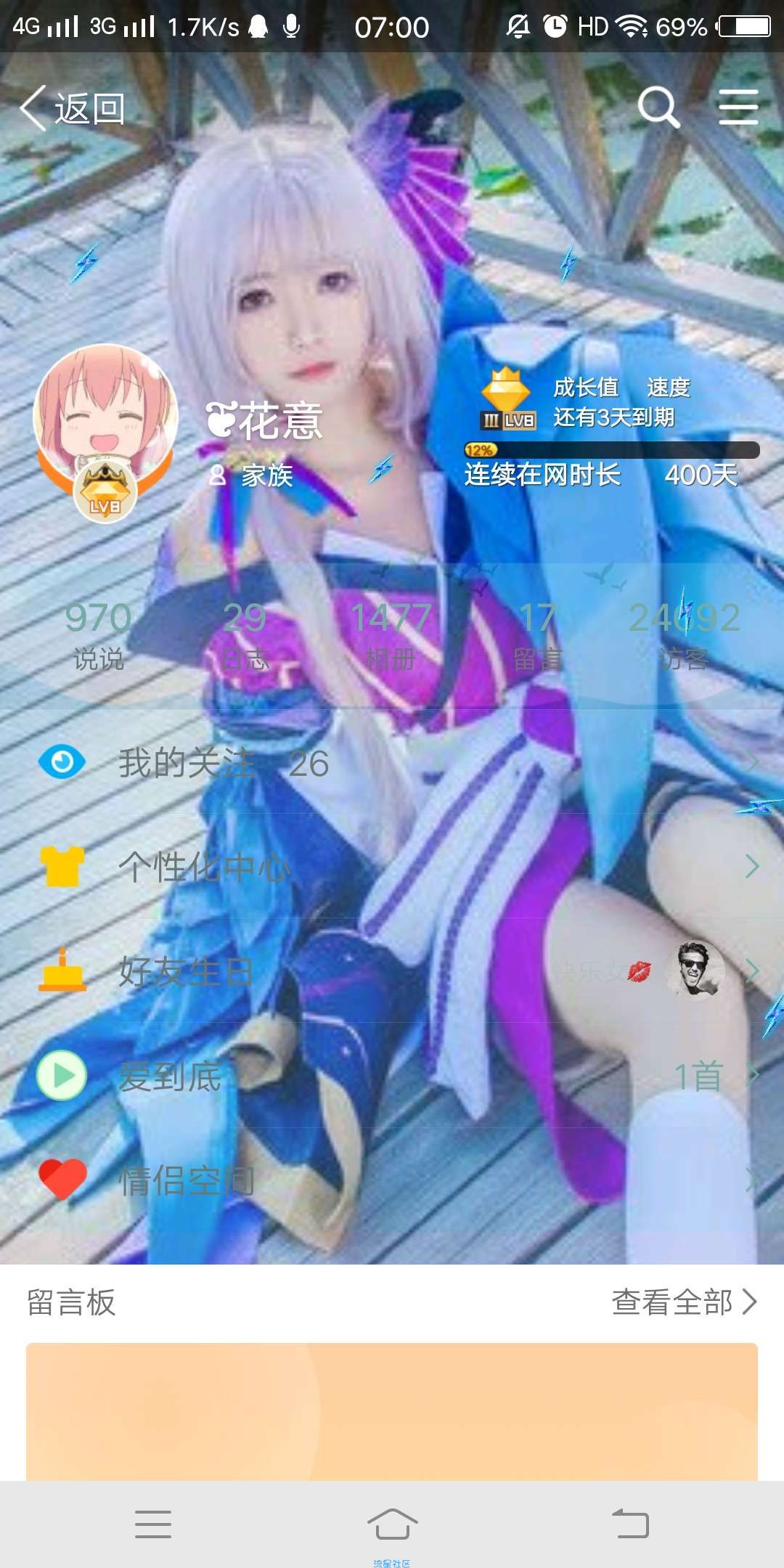Open the top-right hamburger menu
Screen dimensions: 784x1568
[738, 107]
